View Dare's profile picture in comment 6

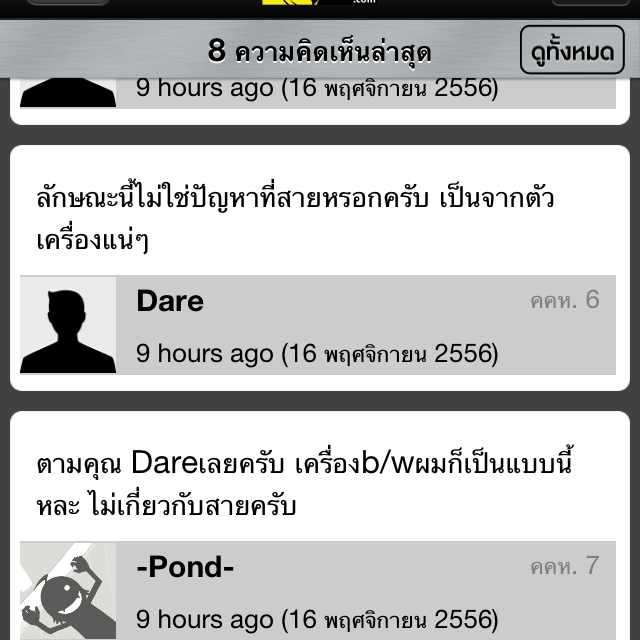tap(68, 326)
